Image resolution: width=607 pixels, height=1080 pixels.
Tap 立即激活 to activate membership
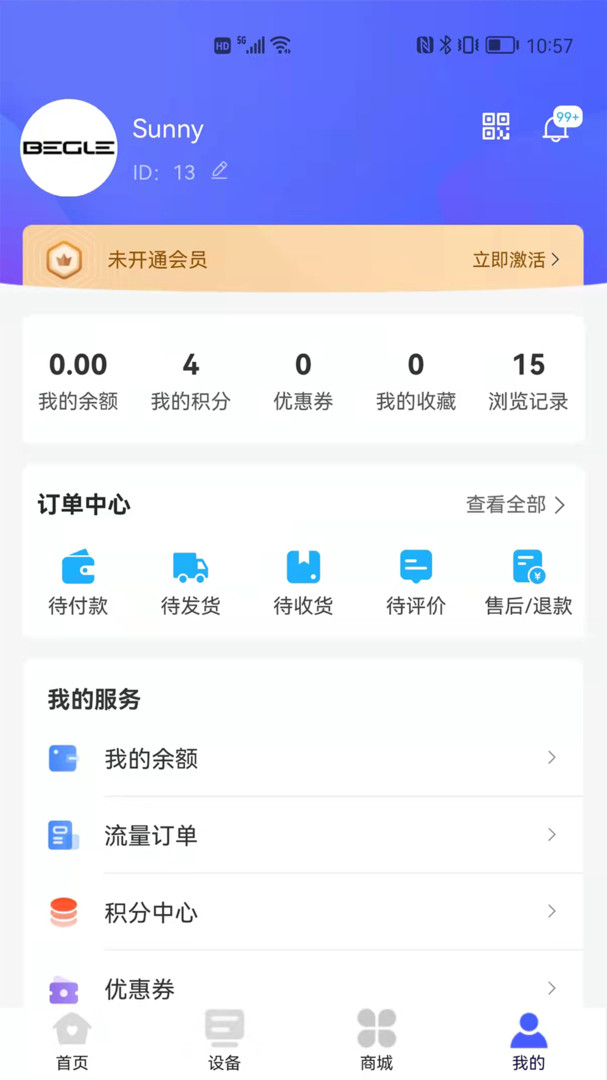click(515, 260)
